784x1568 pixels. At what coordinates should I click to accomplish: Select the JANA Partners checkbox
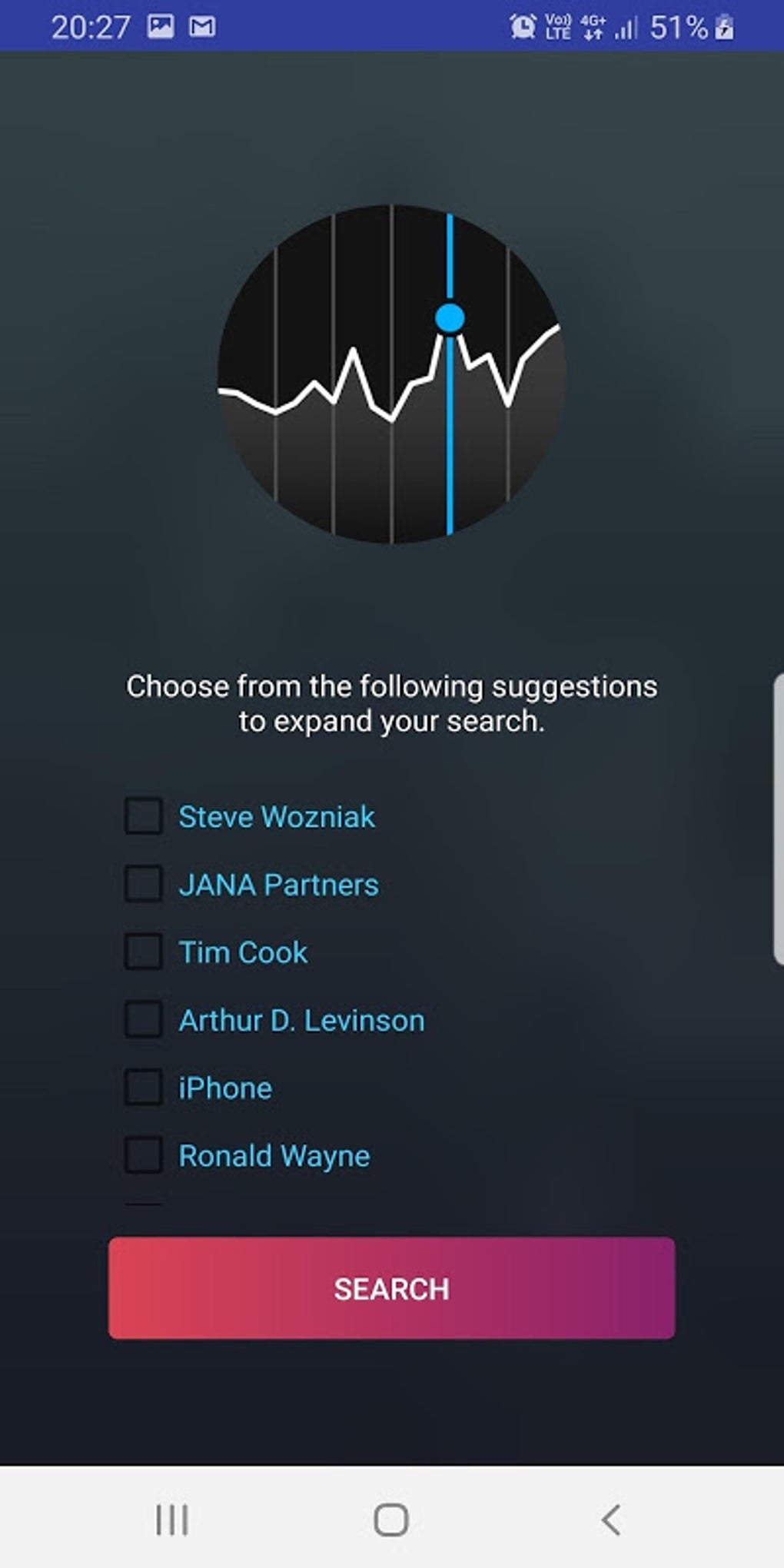[144, 884]
